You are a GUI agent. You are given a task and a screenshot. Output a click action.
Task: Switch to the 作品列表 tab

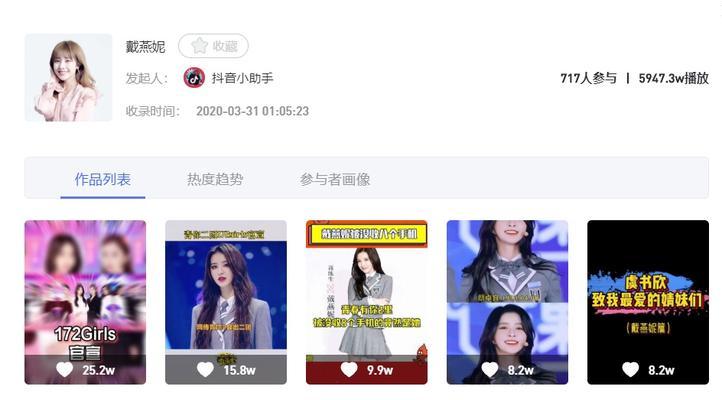coord(102,180)
